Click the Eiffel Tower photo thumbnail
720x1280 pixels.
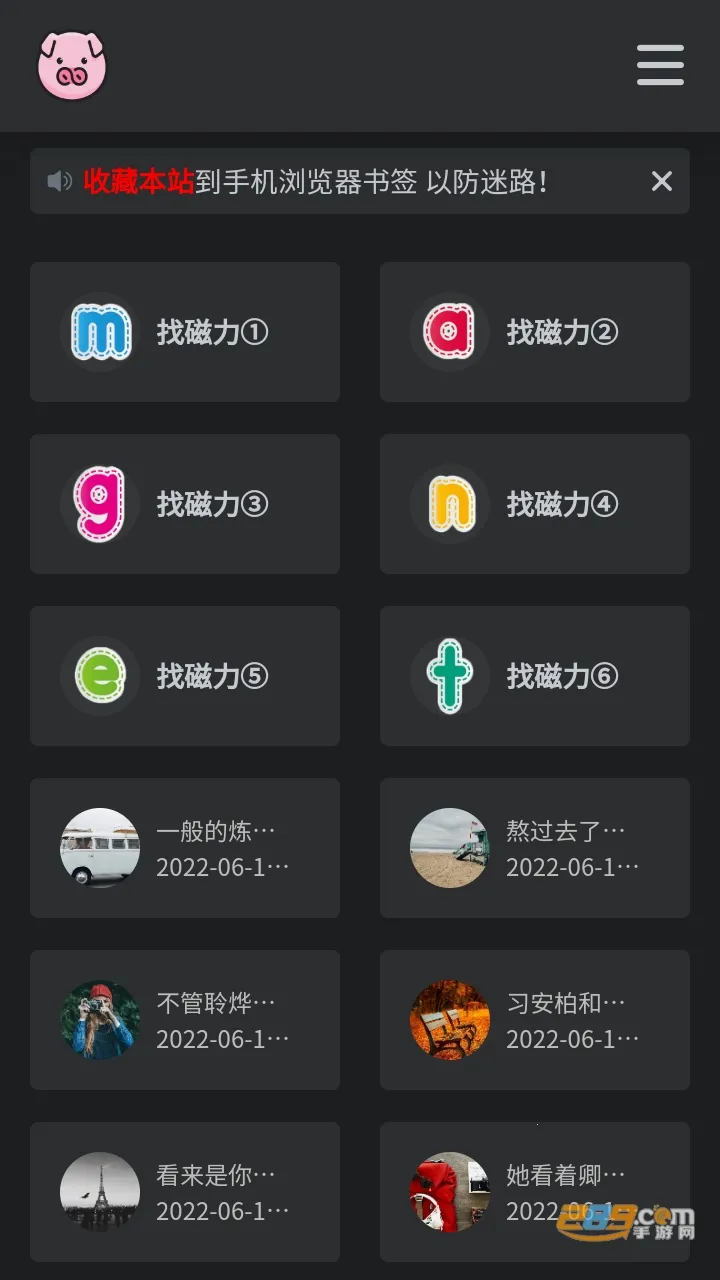99,1192
